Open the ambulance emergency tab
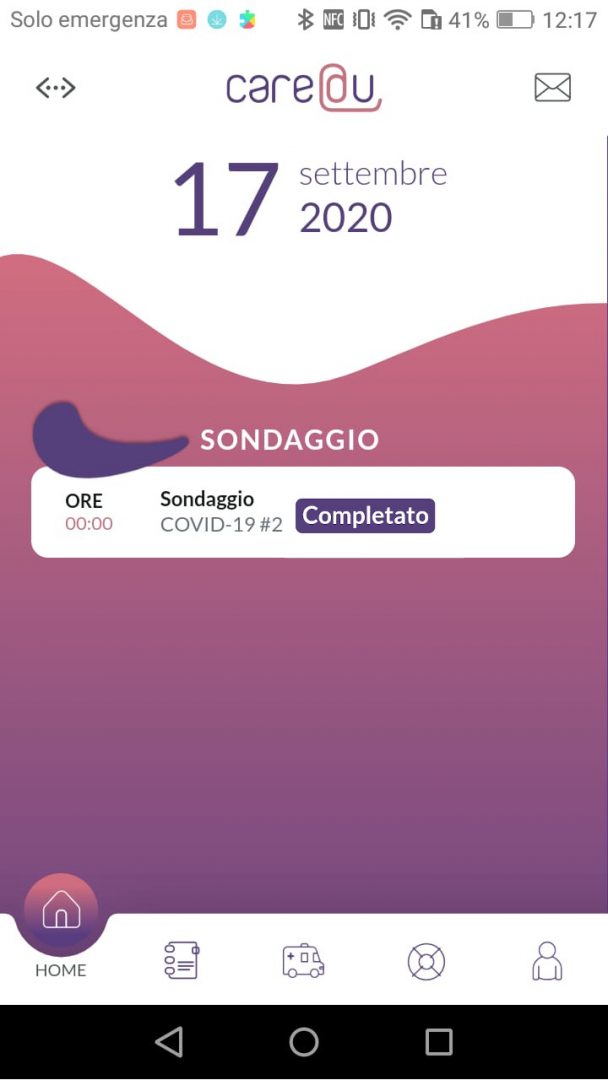This screenshot has width=608, height=1080. pos(304,961)
